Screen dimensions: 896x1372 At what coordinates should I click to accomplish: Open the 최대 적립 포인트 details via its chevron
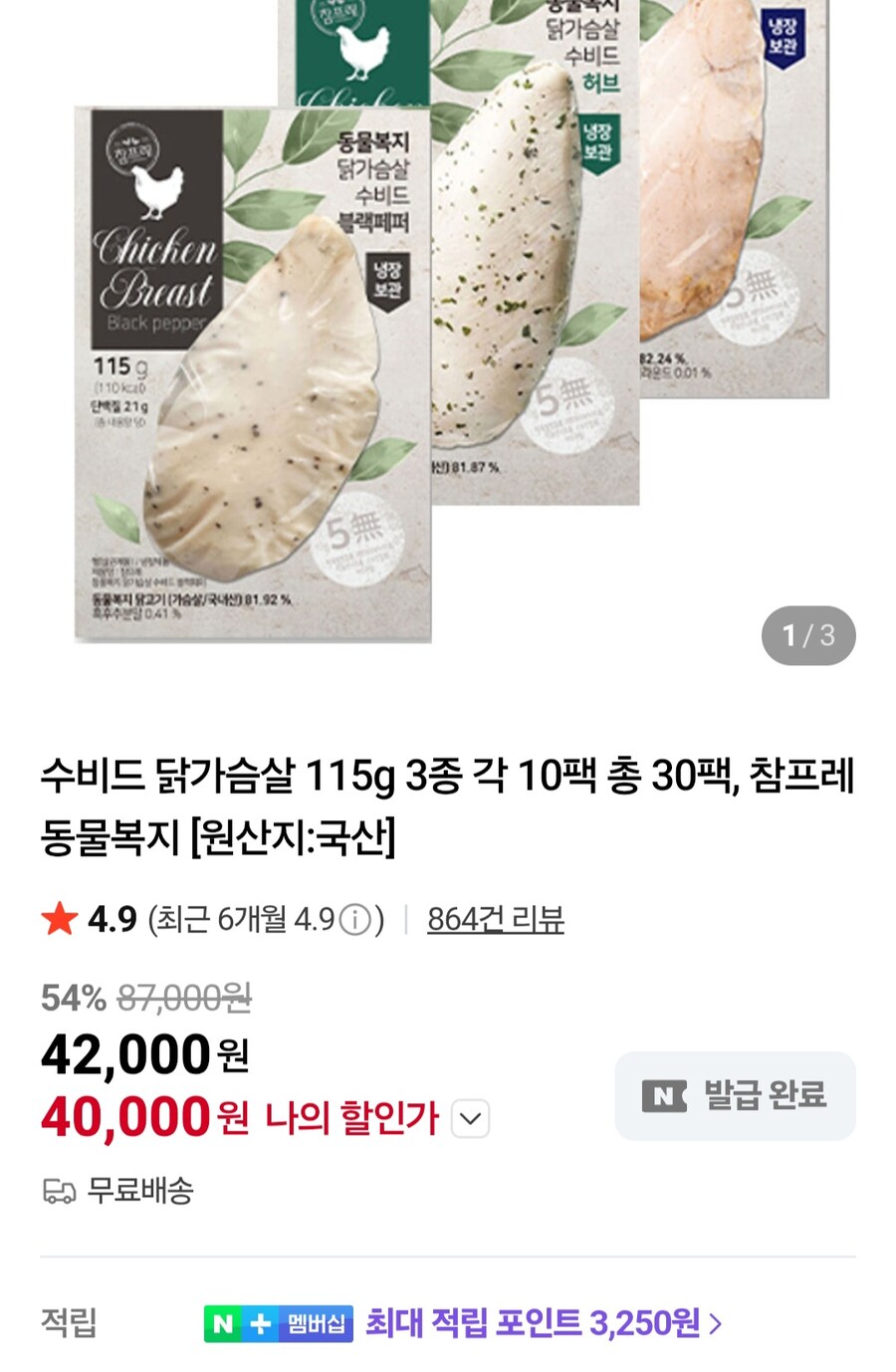[716, 1324]
